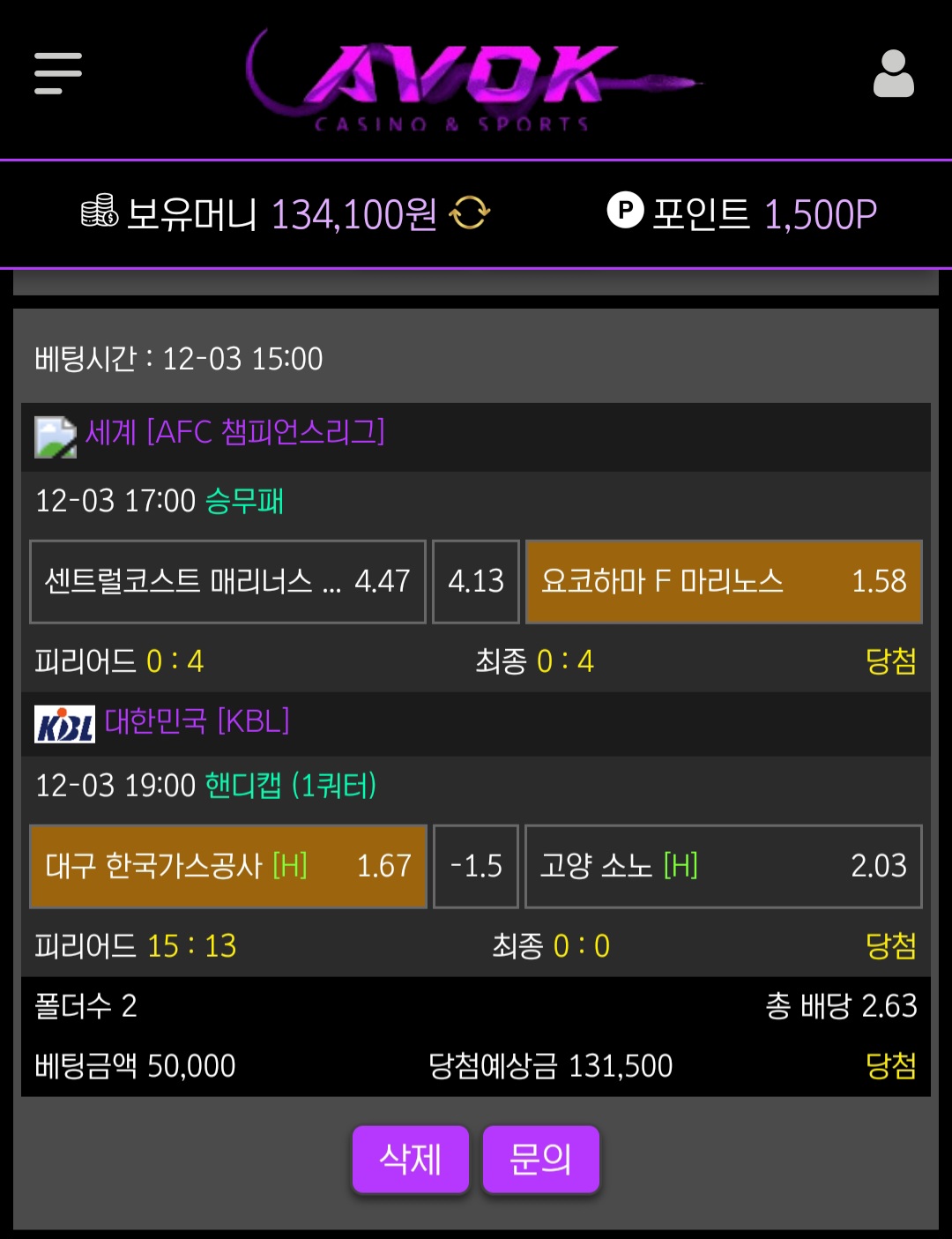952x1239 pixels.
Task: Refresh the 보유머니 balance
Action: (x=469, y=213)
